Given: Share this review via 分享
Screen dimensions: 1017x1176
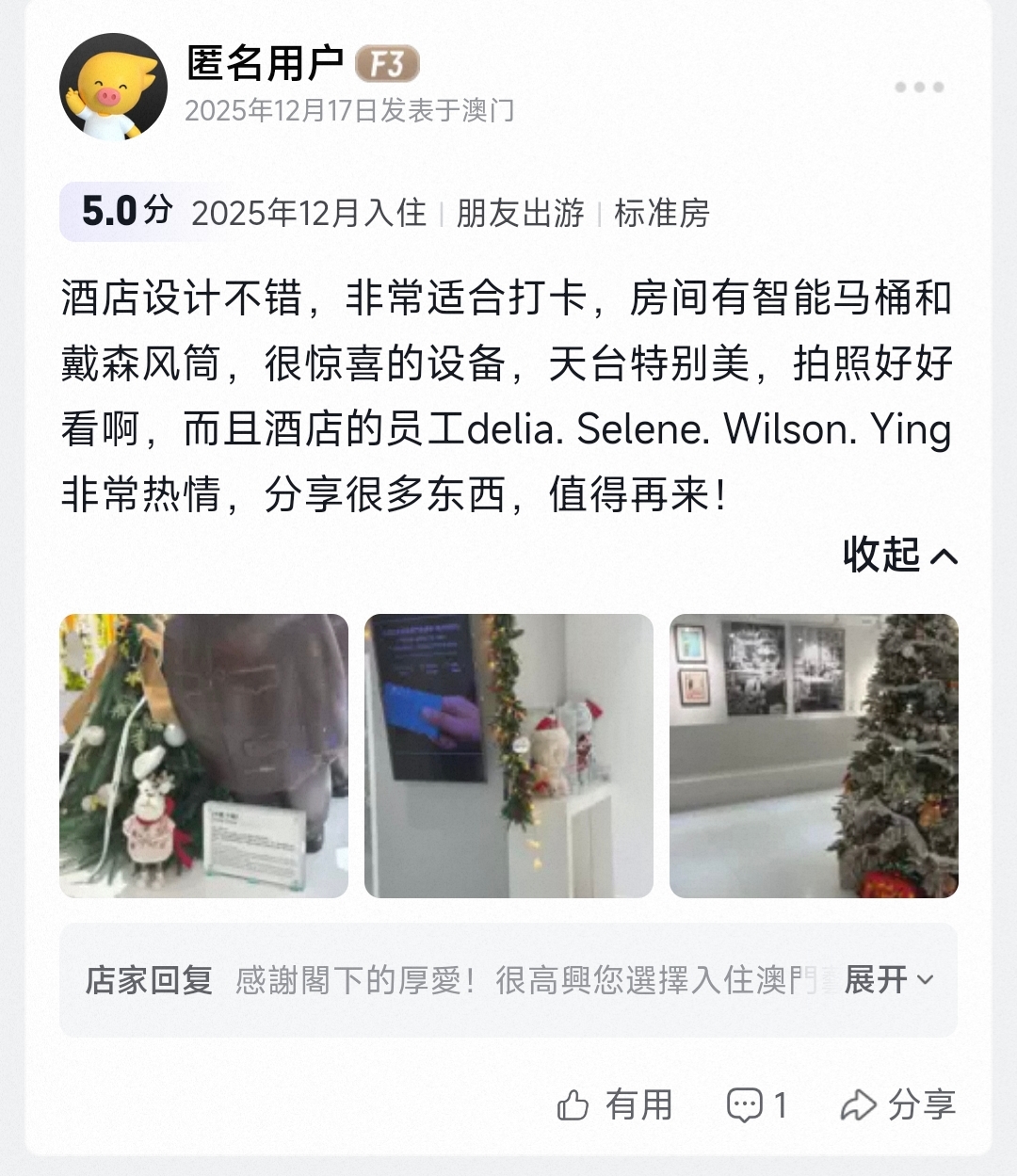Looking at the screenshot, I should click(897, 1104).
